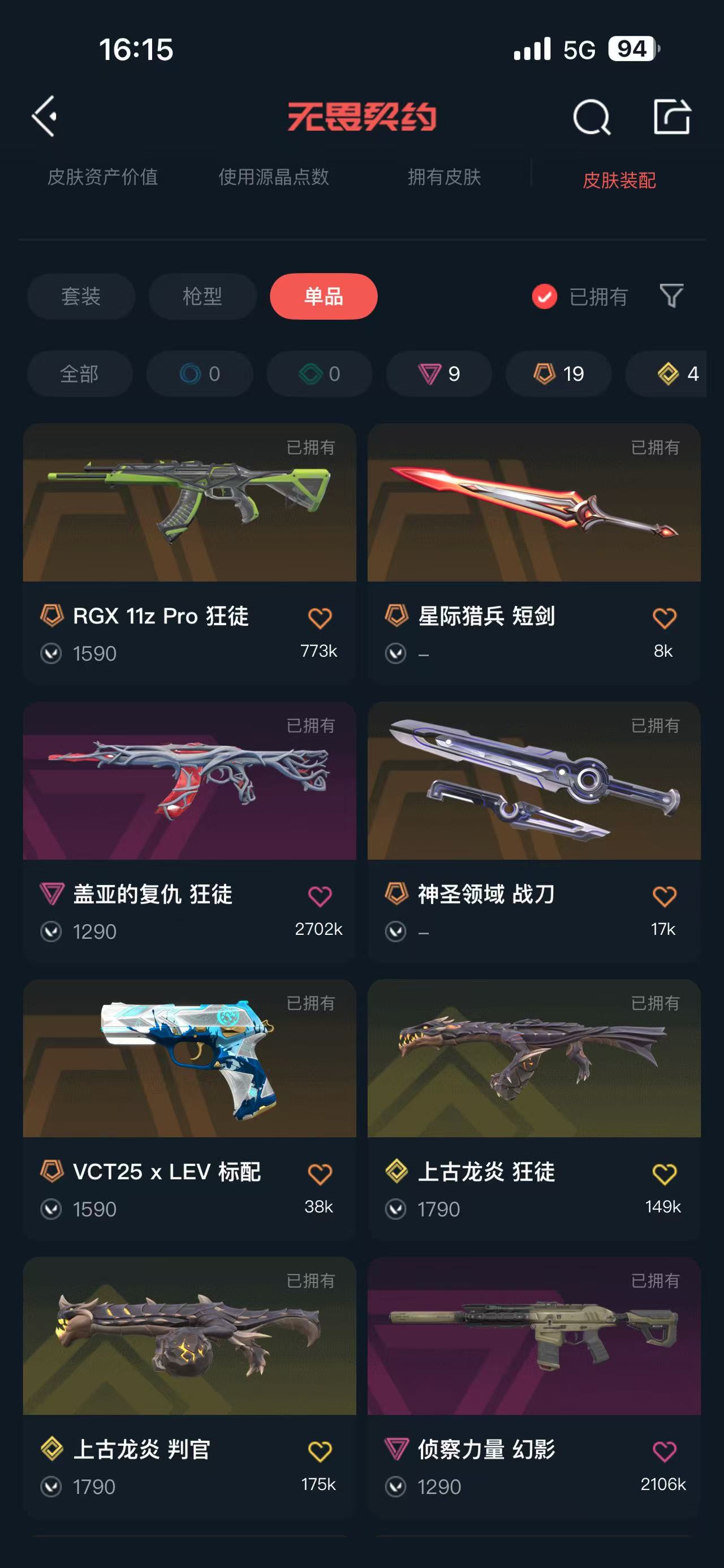Filter by the pink tier chip showing 9
724x1568 pixels.
coord(439,374)
